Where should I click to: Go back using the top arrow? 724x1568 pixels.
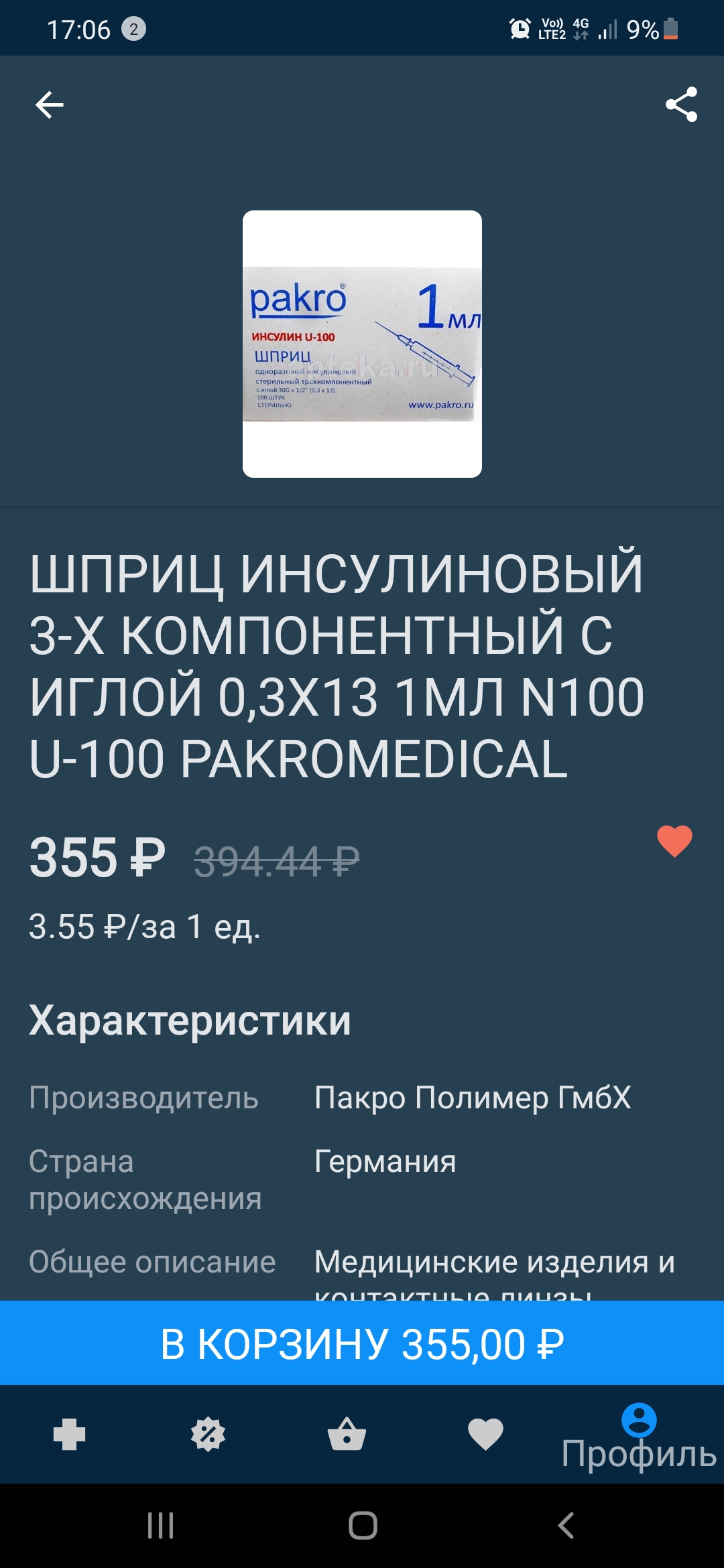[x=50, y=105]
